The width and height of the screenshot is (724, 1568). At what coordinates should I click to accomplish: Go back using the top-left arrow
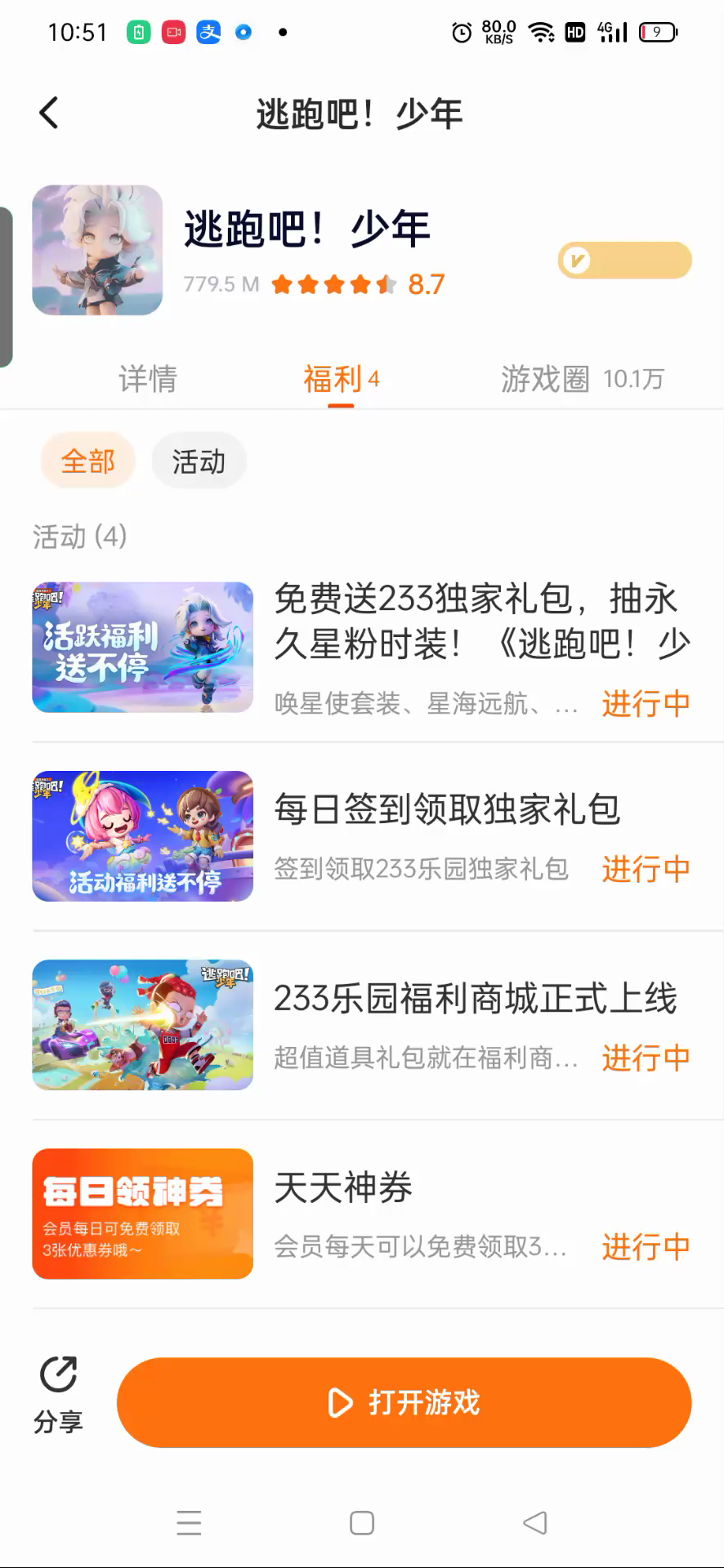(x=49, y=113)
